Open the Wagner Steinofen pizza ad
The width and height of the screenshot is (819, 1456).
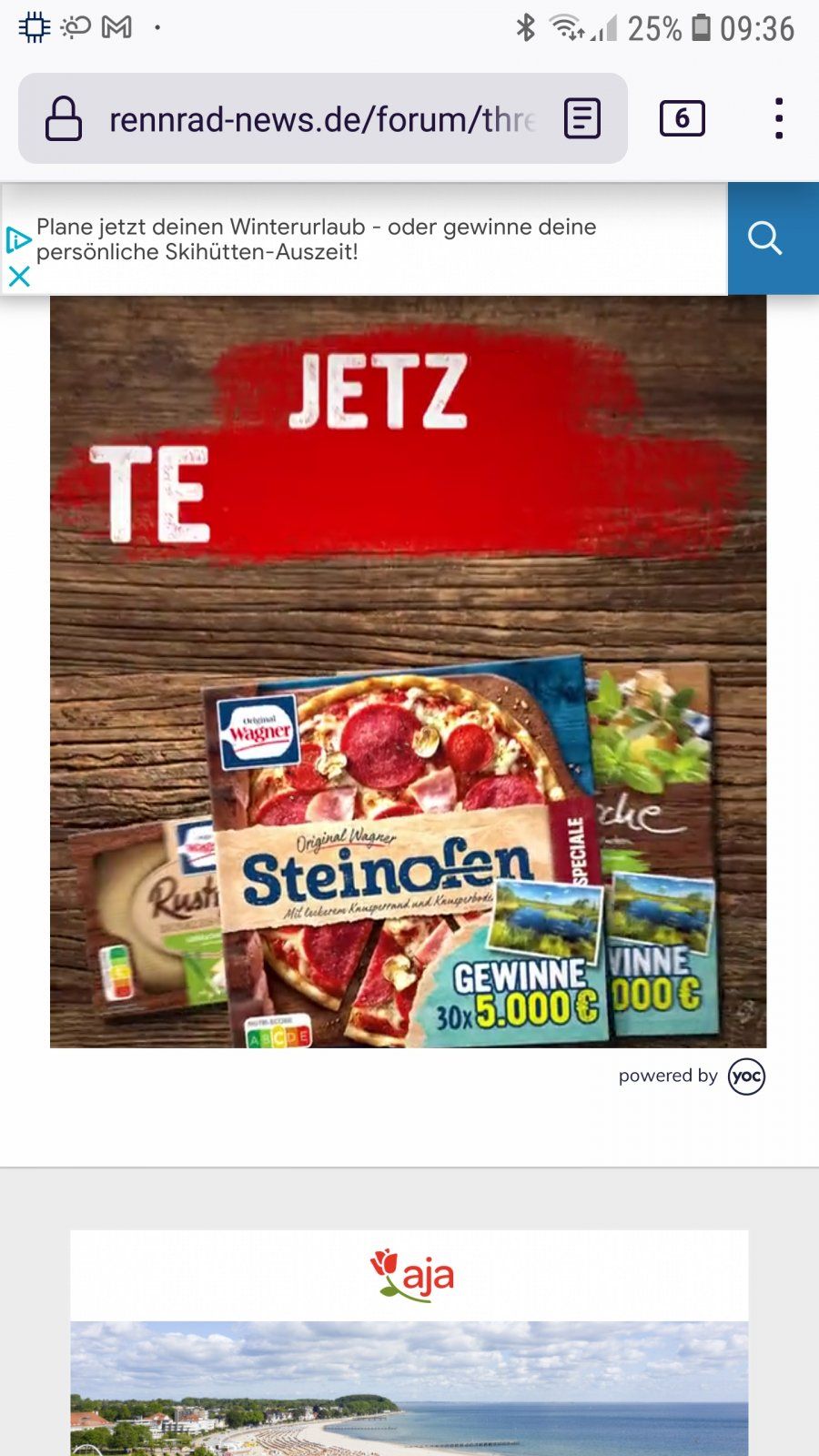click(408, 672)
